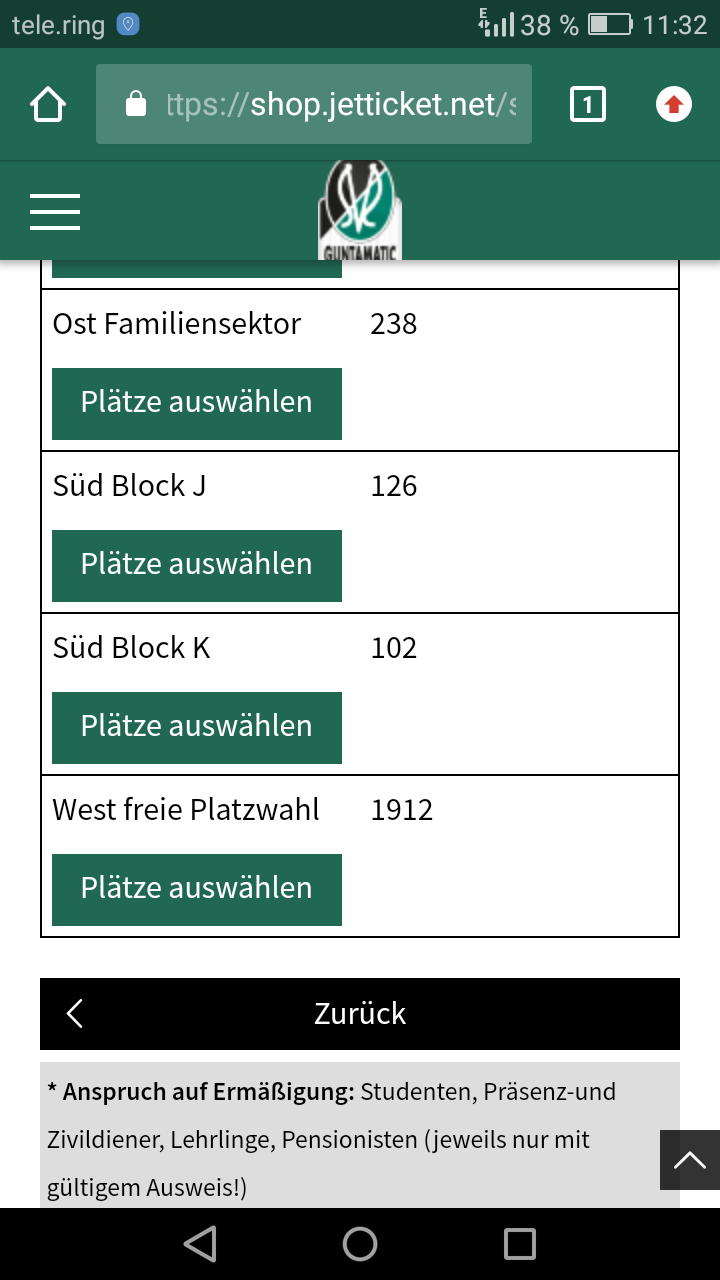
Task: Jump to top with the up arrow
Action: [x=690, y=1160]
